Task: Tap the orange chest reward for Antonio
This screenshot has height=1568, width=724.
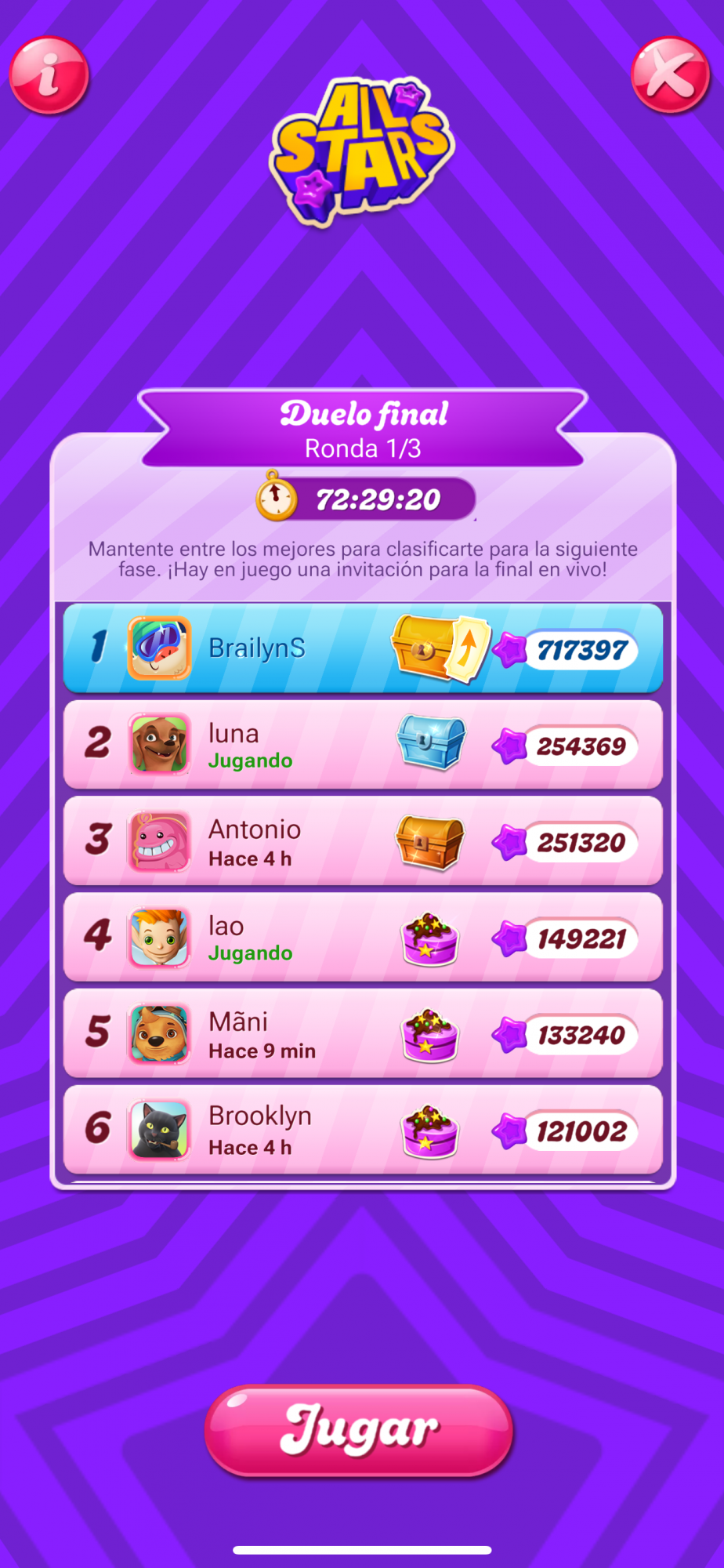Action: (x=430, y=841)
